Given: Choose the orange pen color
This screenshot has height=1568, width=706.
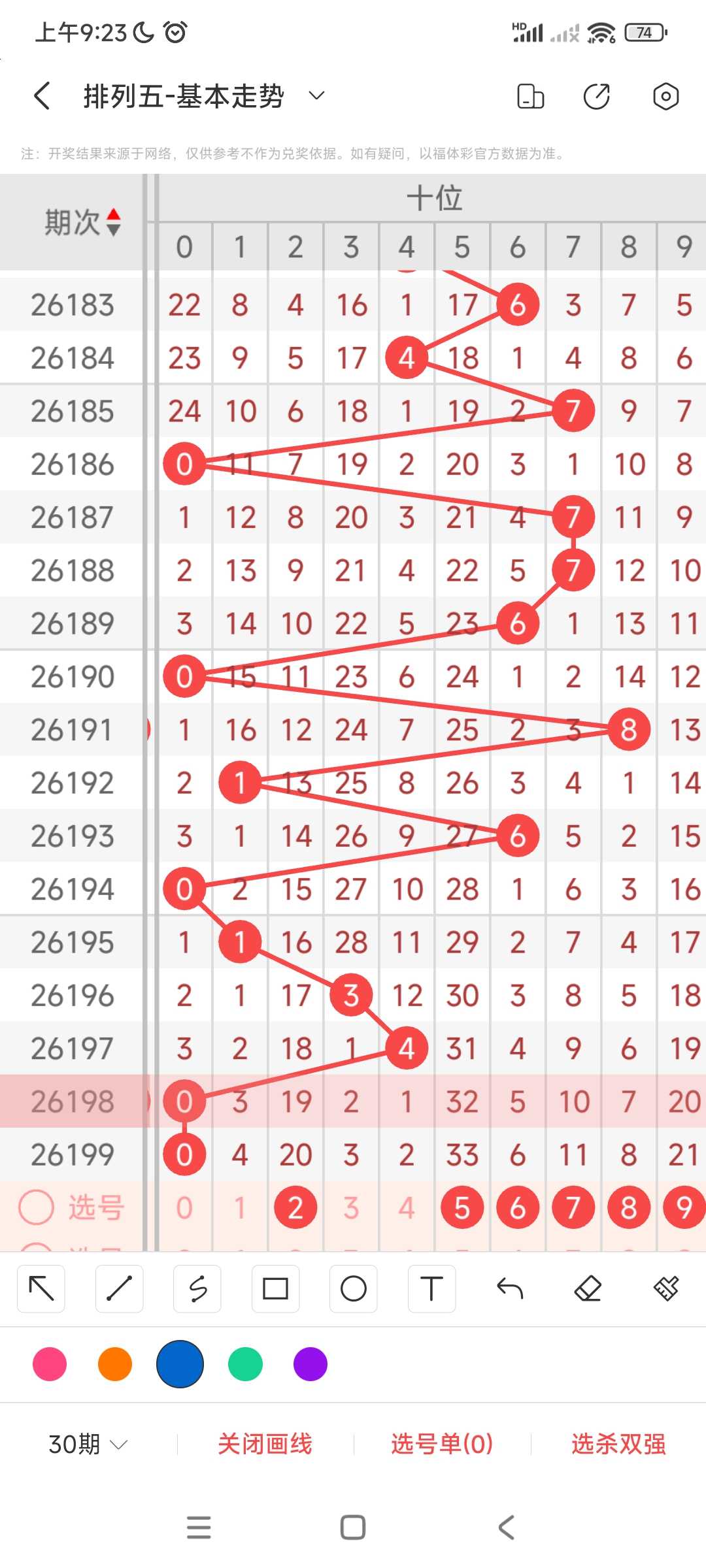Looking at the screenshot, I should tap(115, 1364).
